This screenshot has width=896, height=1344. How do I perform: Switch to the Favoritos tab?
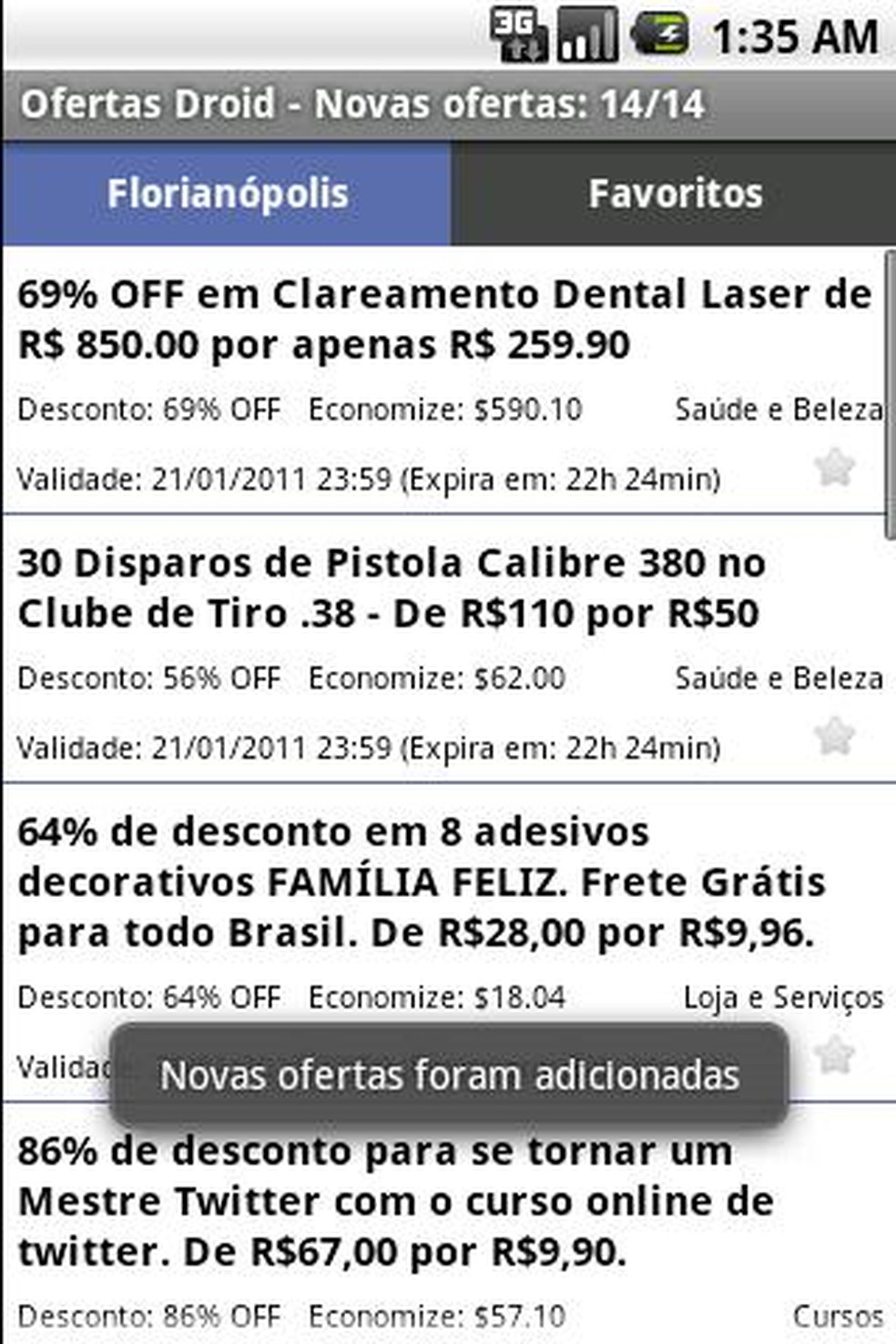click(x=675, y=193)
